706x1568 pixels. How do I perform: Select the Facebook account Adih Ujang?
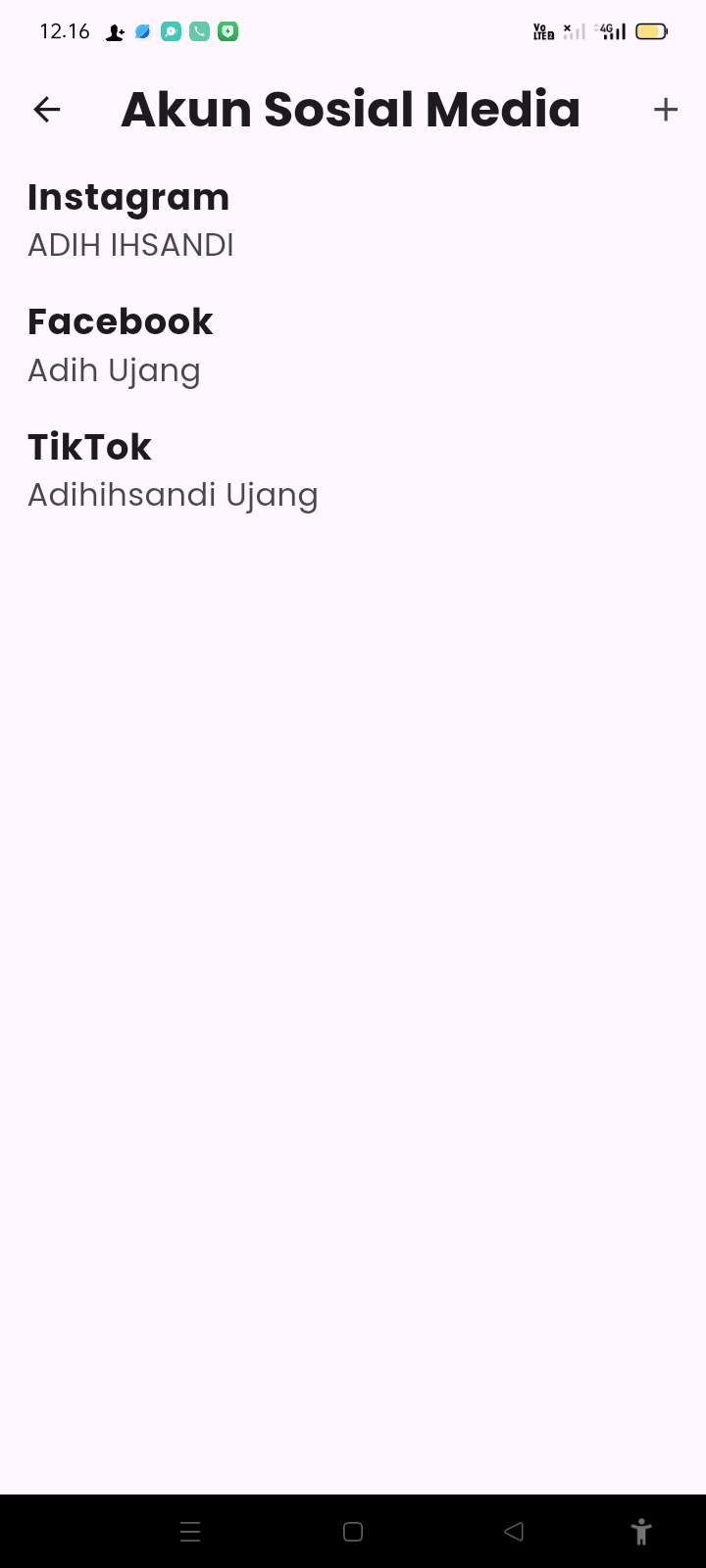353,346
